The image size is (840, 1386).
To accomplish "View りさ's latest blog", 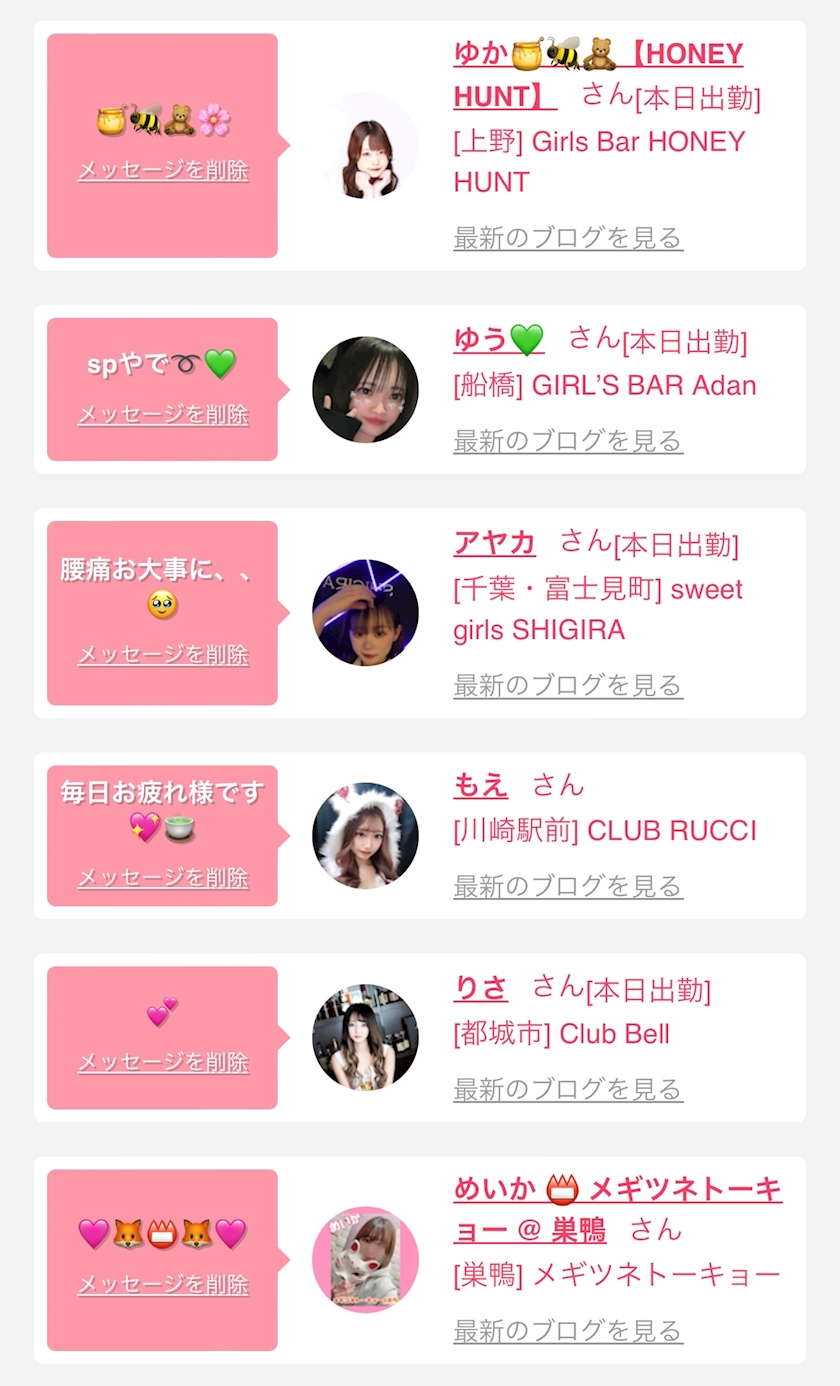I will tap(568, 1089).
